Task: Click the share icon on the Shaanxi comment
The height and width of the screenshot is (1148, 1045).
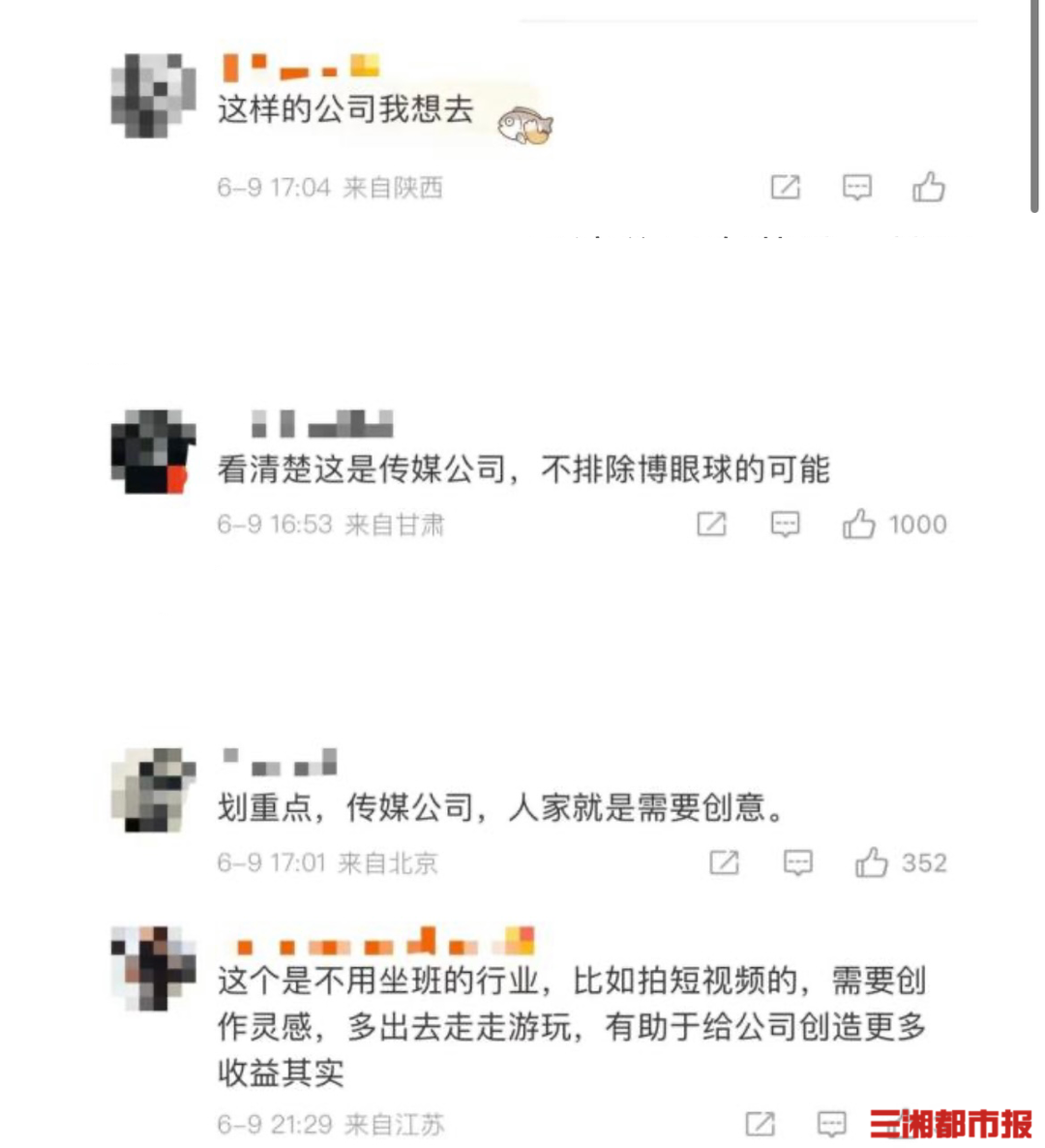Action: 788,188
